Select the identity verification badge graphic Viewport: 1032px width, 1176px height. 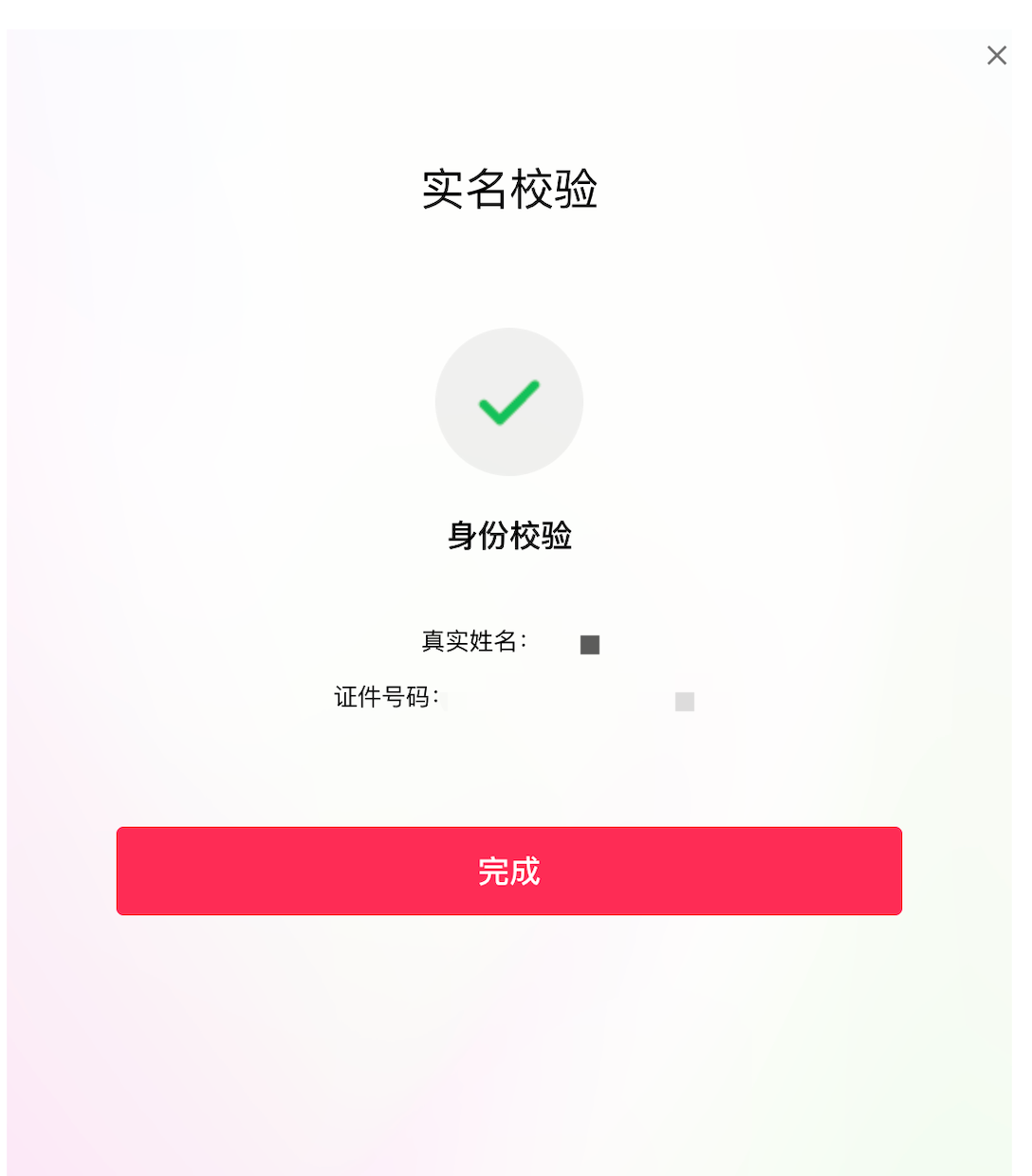[509, 402]
